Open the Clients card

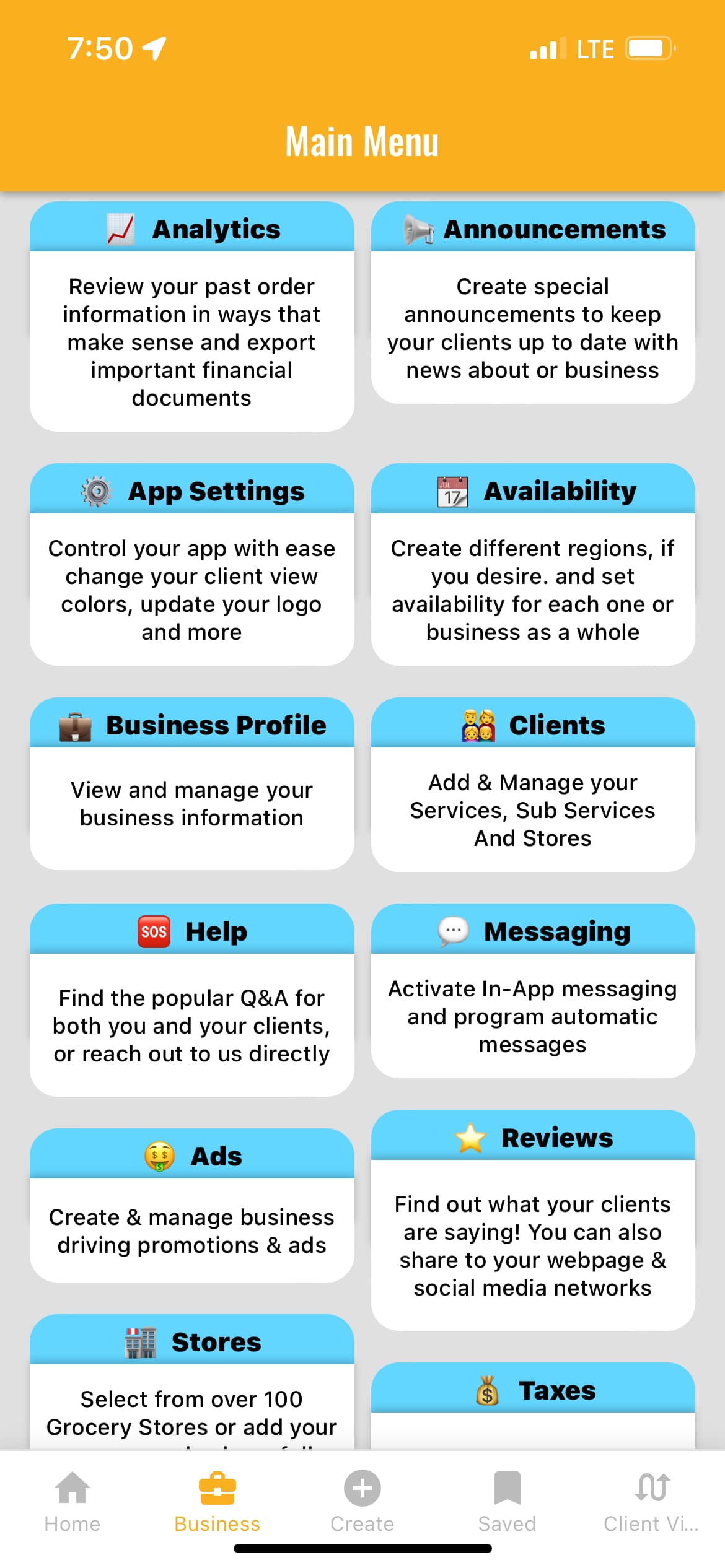[x=532, y=785]
